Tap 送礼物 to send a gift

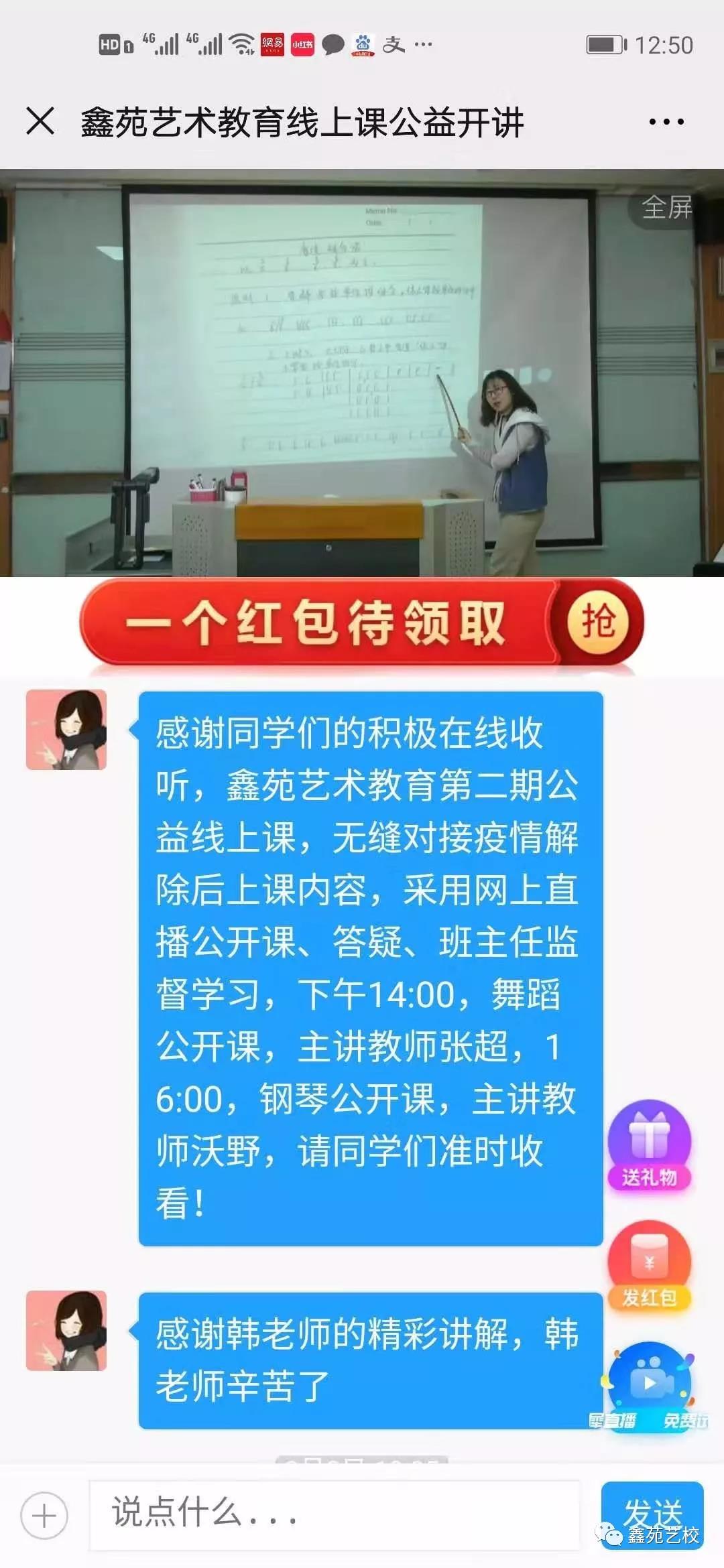(x=649, y=1145)
